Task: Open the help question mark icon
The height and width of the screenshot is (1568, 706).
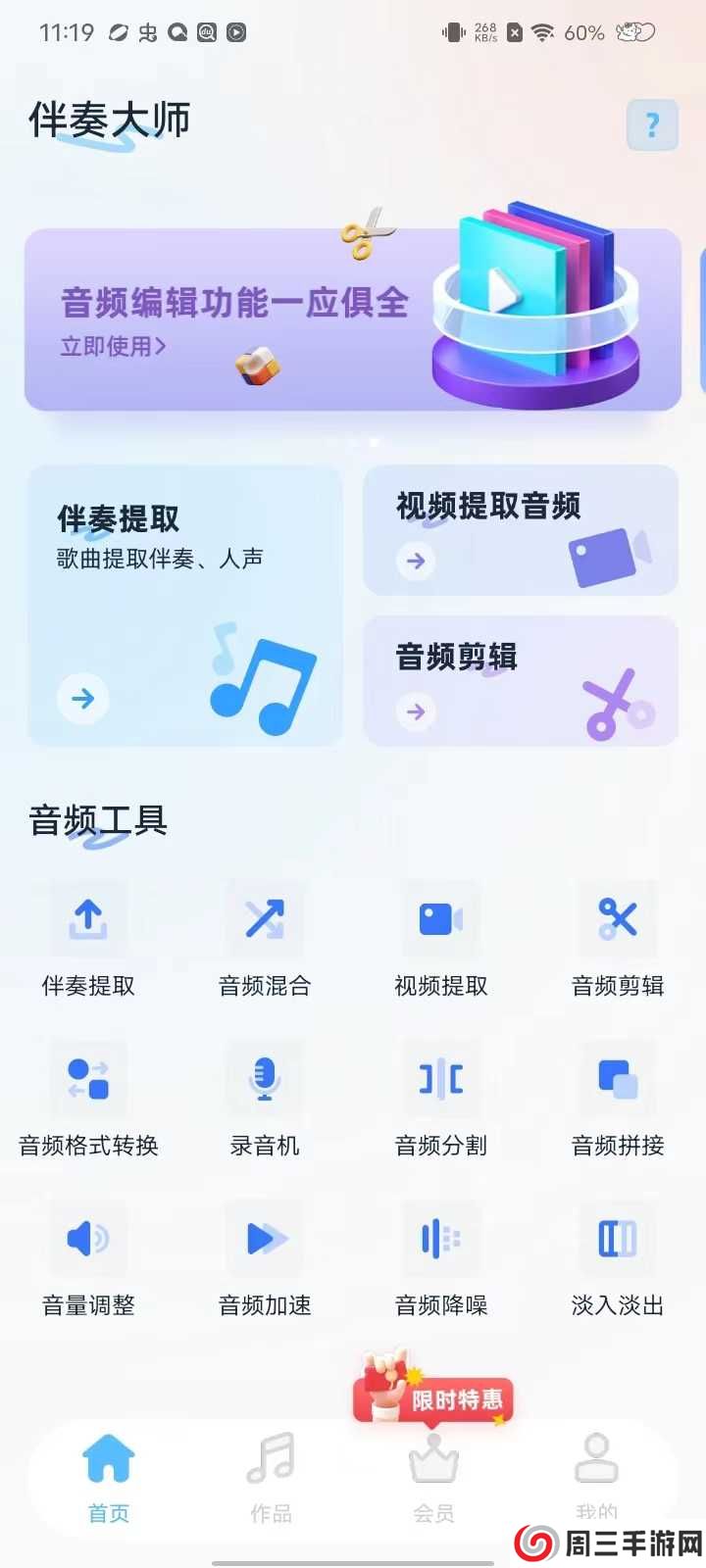Action: coord(652,125)
